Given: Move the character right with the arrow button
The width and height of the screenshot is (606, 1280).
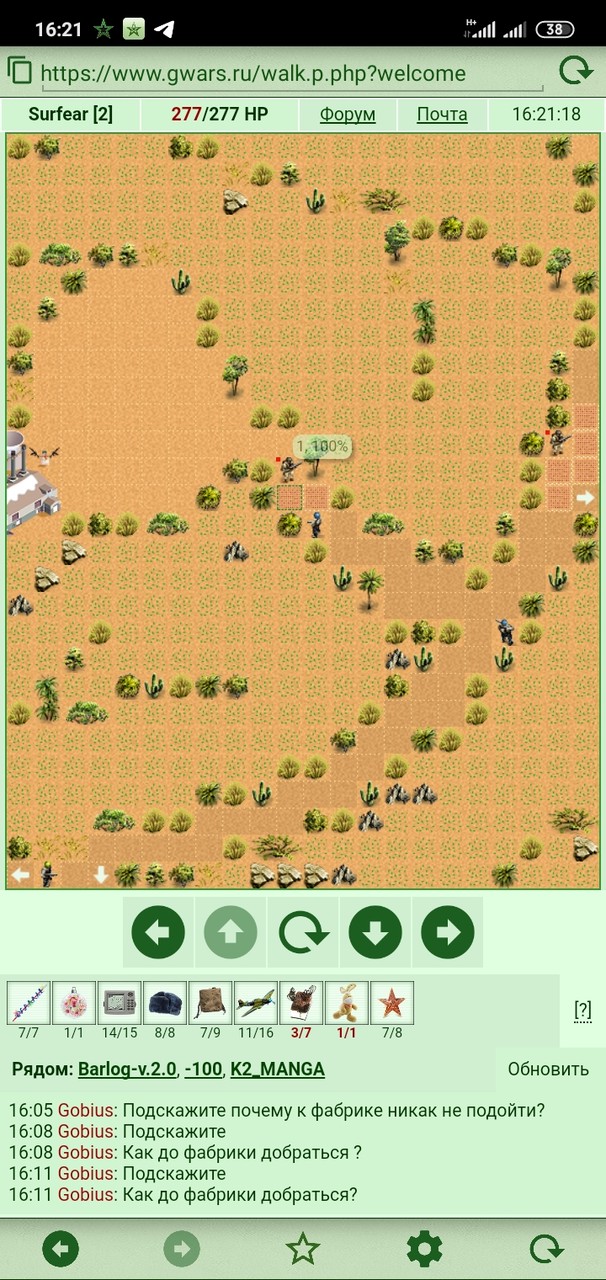Looking at the screenshot, I should click(447, 933).
